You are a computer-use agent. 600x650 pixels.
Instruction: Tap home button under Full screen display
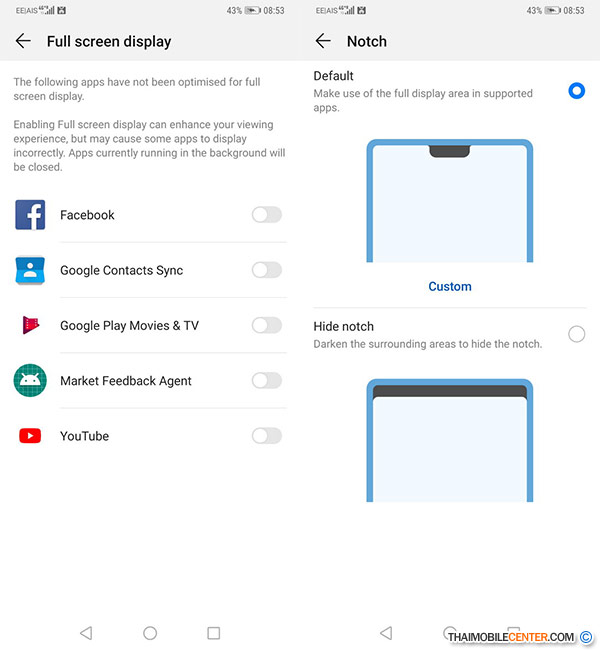150,633
